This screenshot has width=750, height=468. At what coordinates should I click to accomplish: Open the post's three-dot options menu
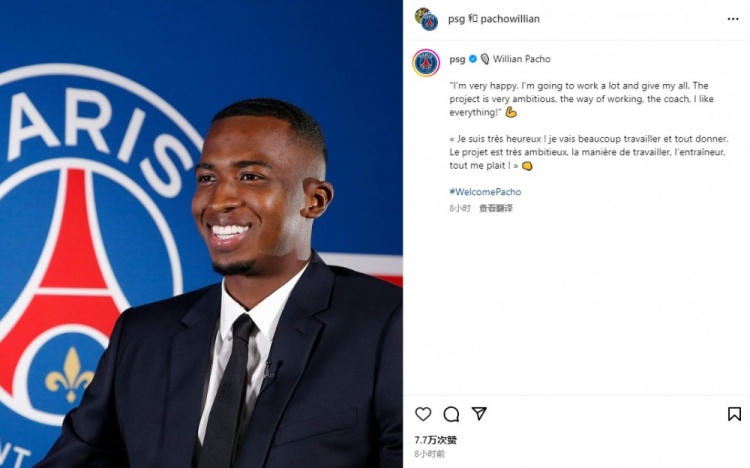733,19
